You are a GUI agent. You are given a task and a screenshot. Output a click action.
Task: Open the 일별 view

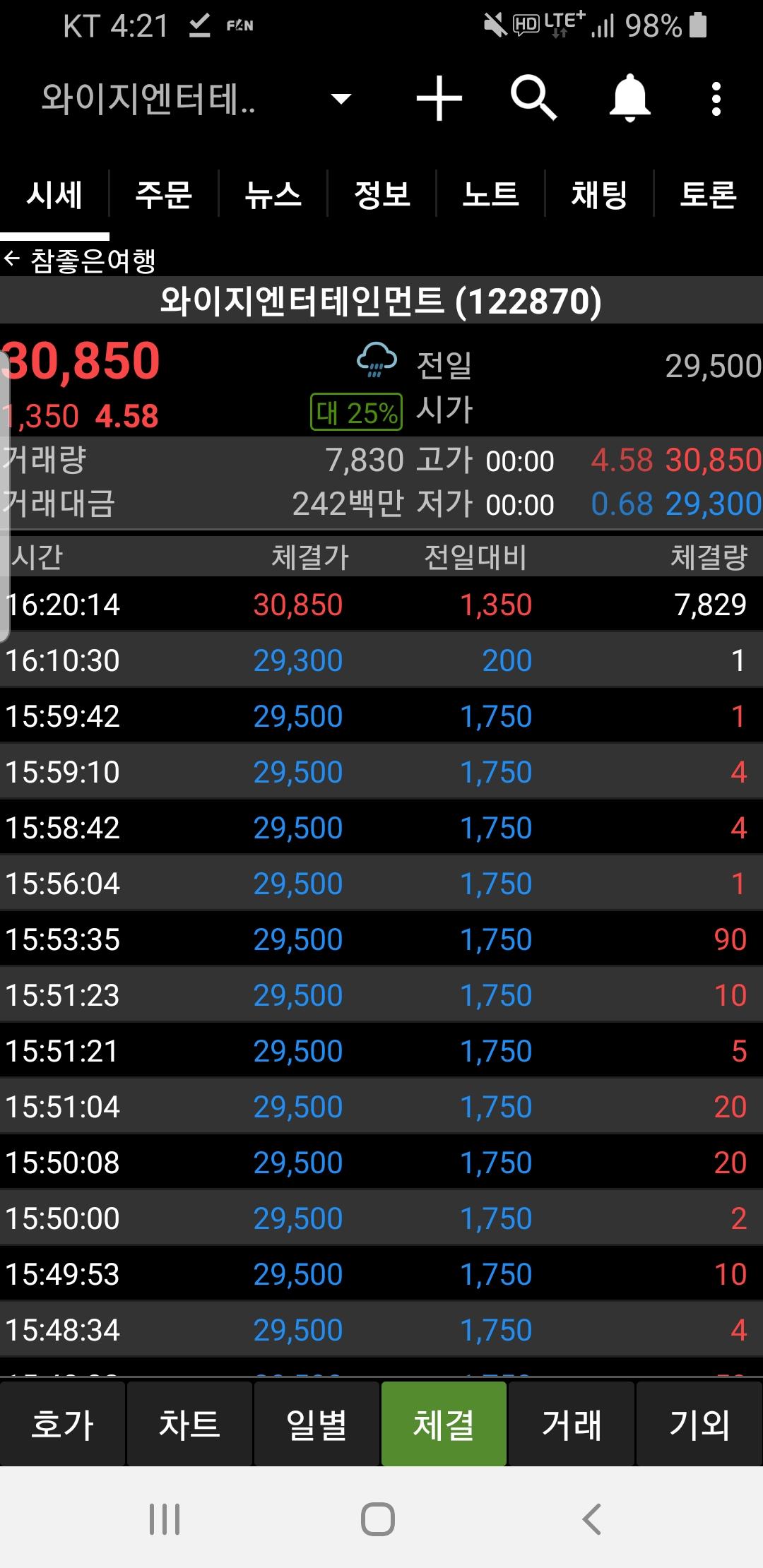317,1424
